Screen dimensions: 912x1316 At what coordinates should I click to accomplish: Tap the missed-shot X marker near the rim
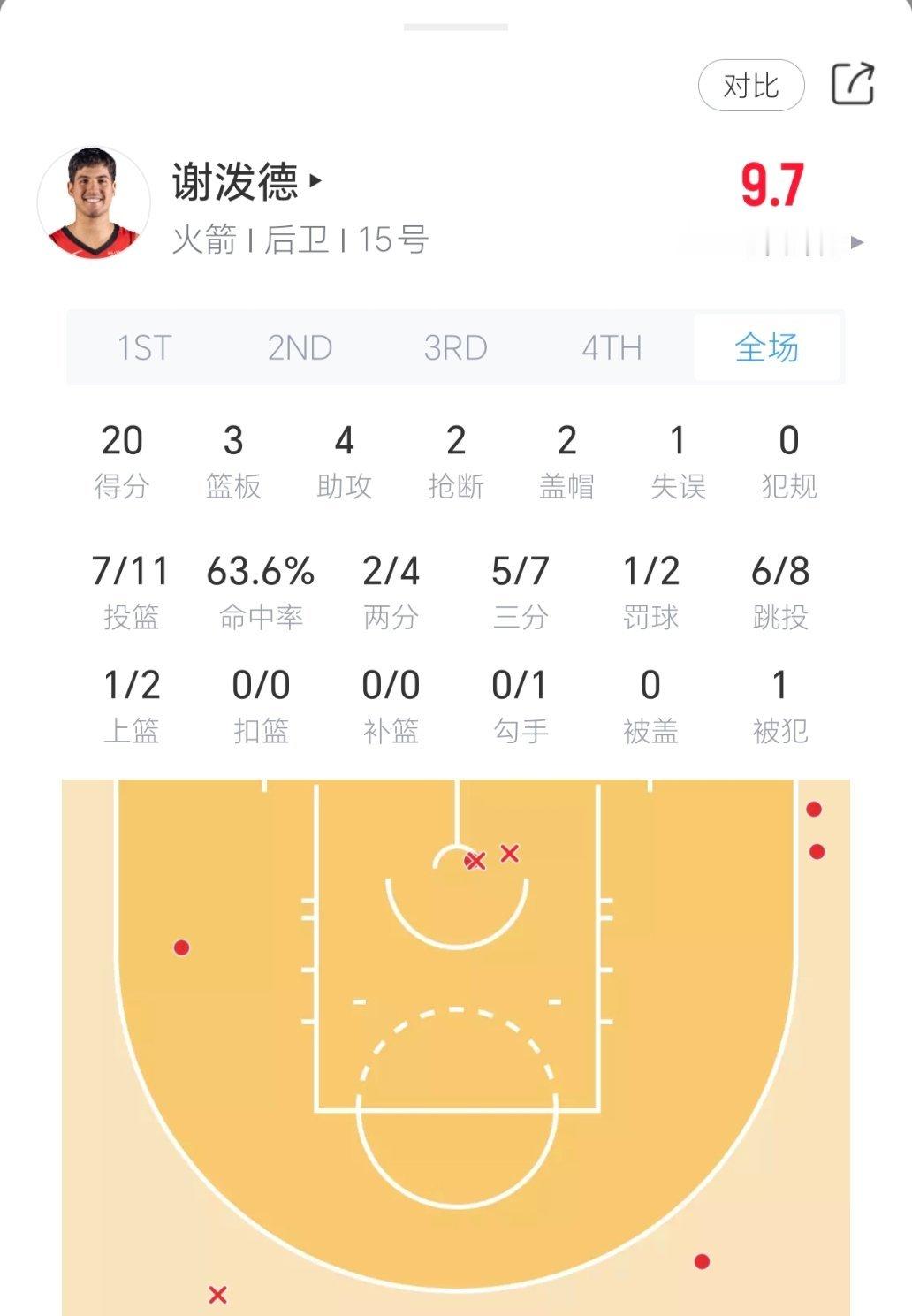[x=477, y=859]
